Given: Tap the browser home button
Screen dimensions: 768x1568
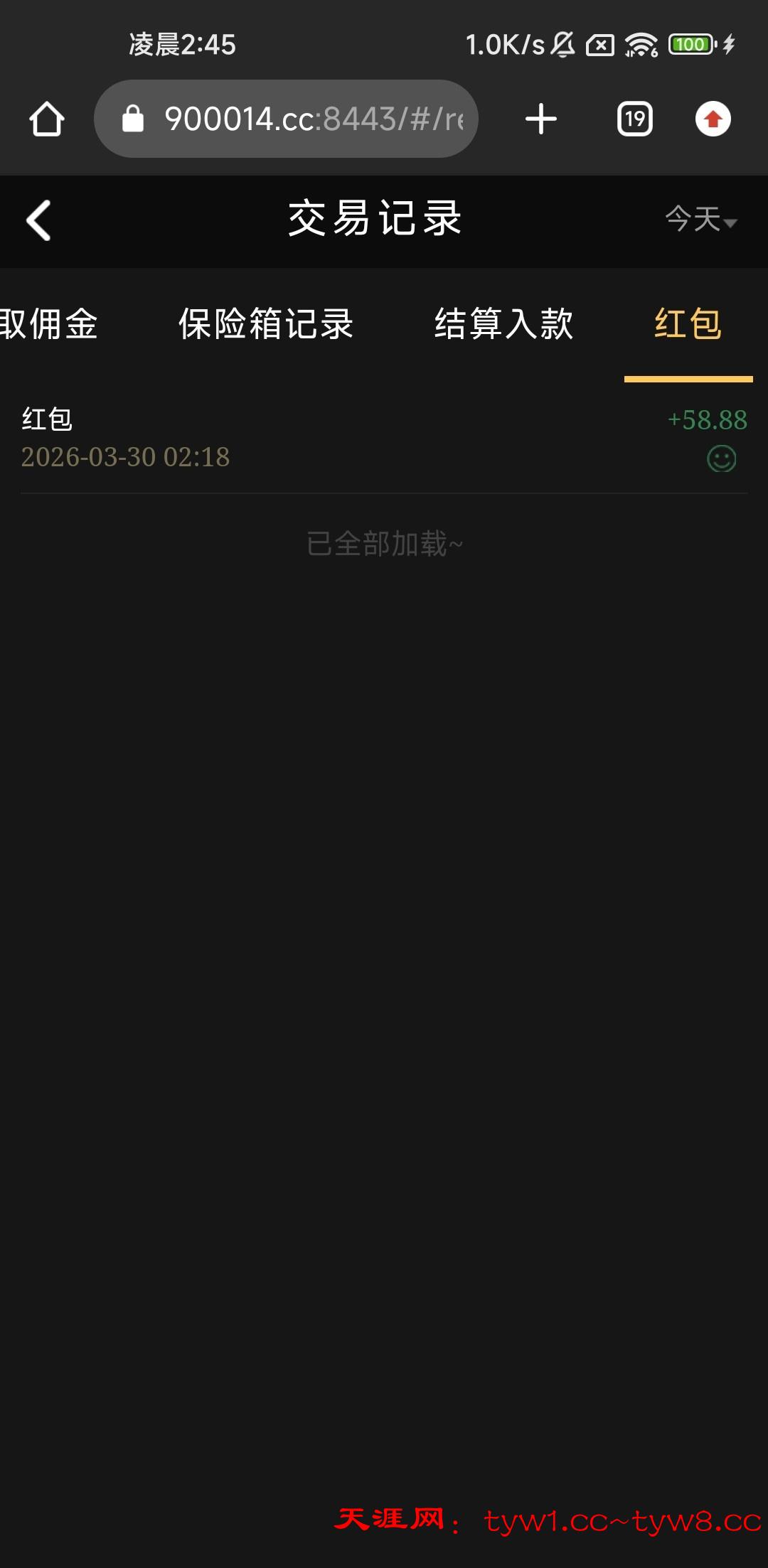Looking at the screenshot, I should (x=47, y=119).
